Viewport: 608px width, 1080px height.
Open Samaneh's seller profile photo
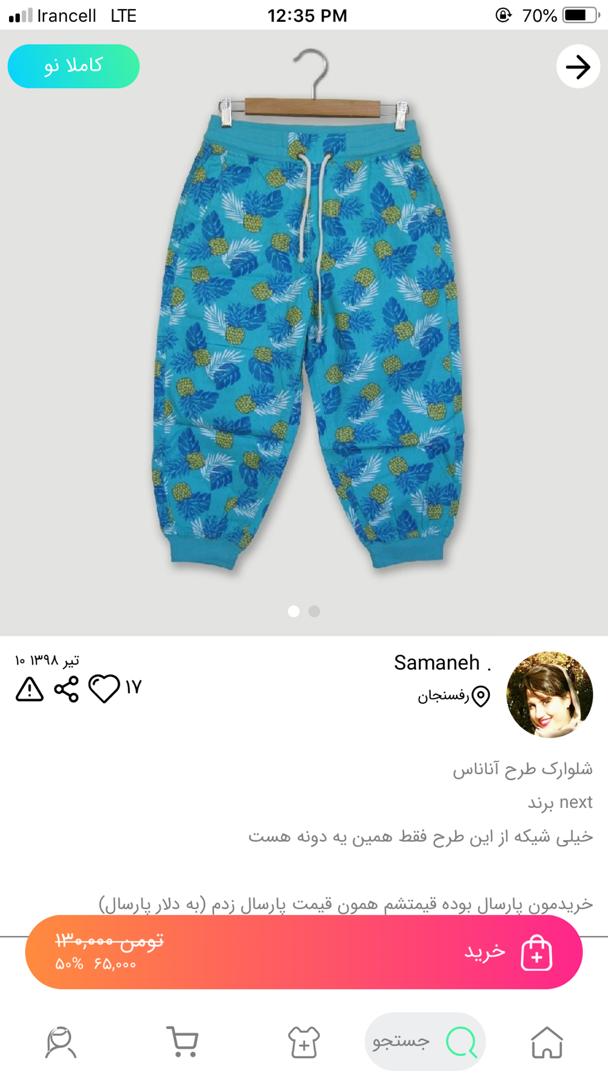549,694
